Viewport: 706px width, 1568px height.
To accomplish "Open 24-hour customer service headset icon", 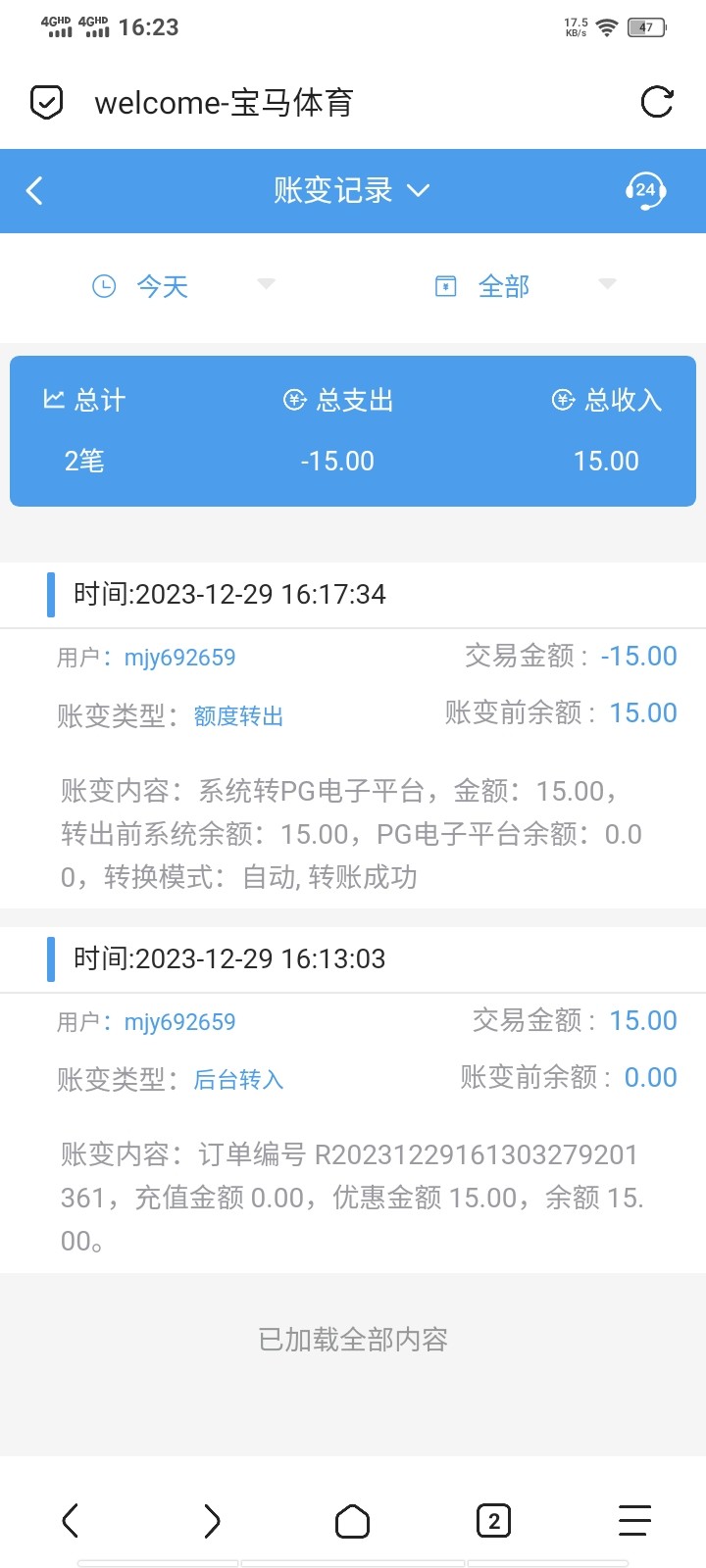I will click(645, 190).
